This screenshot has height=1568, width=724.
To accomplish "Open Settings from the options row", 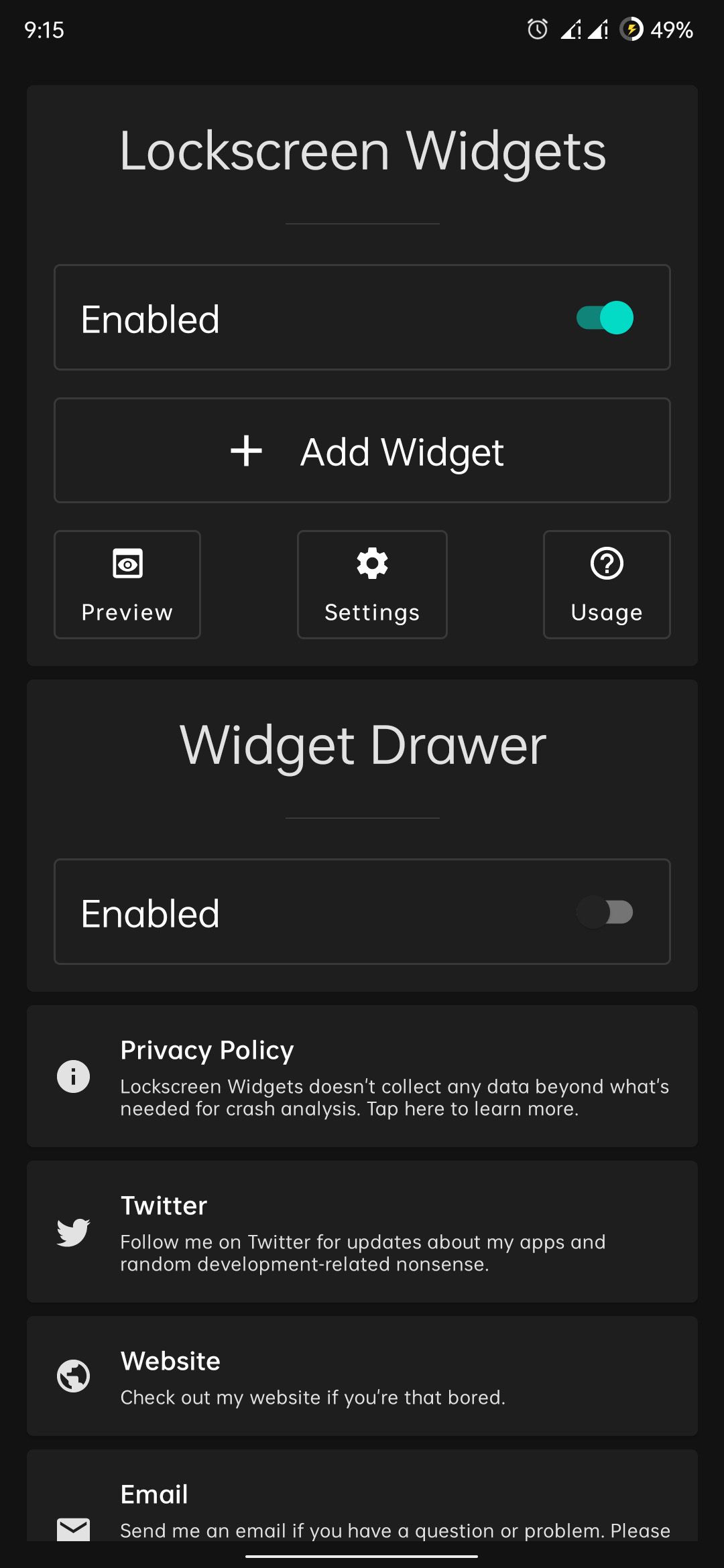I will click(x=371, y=584).
